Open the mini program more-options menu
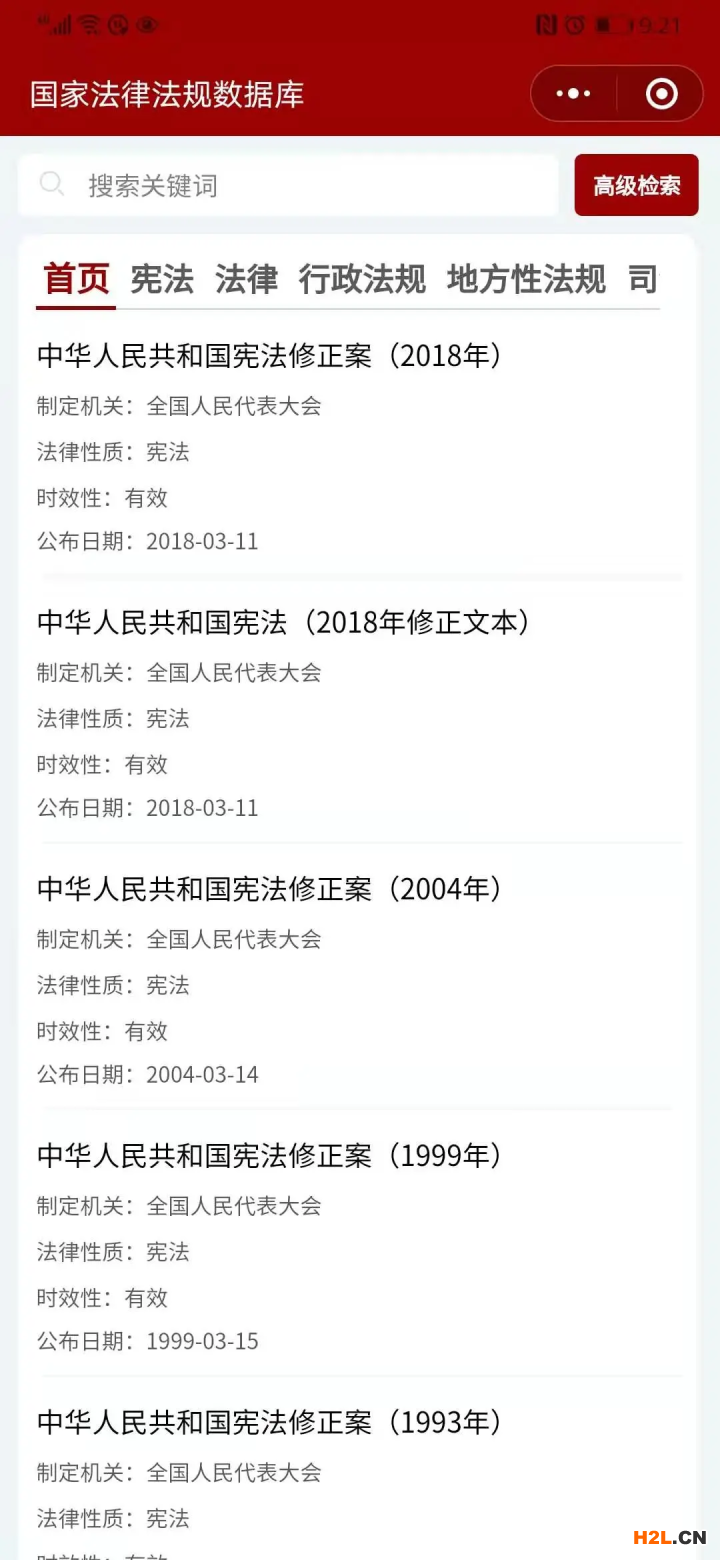 coord(573,94)
